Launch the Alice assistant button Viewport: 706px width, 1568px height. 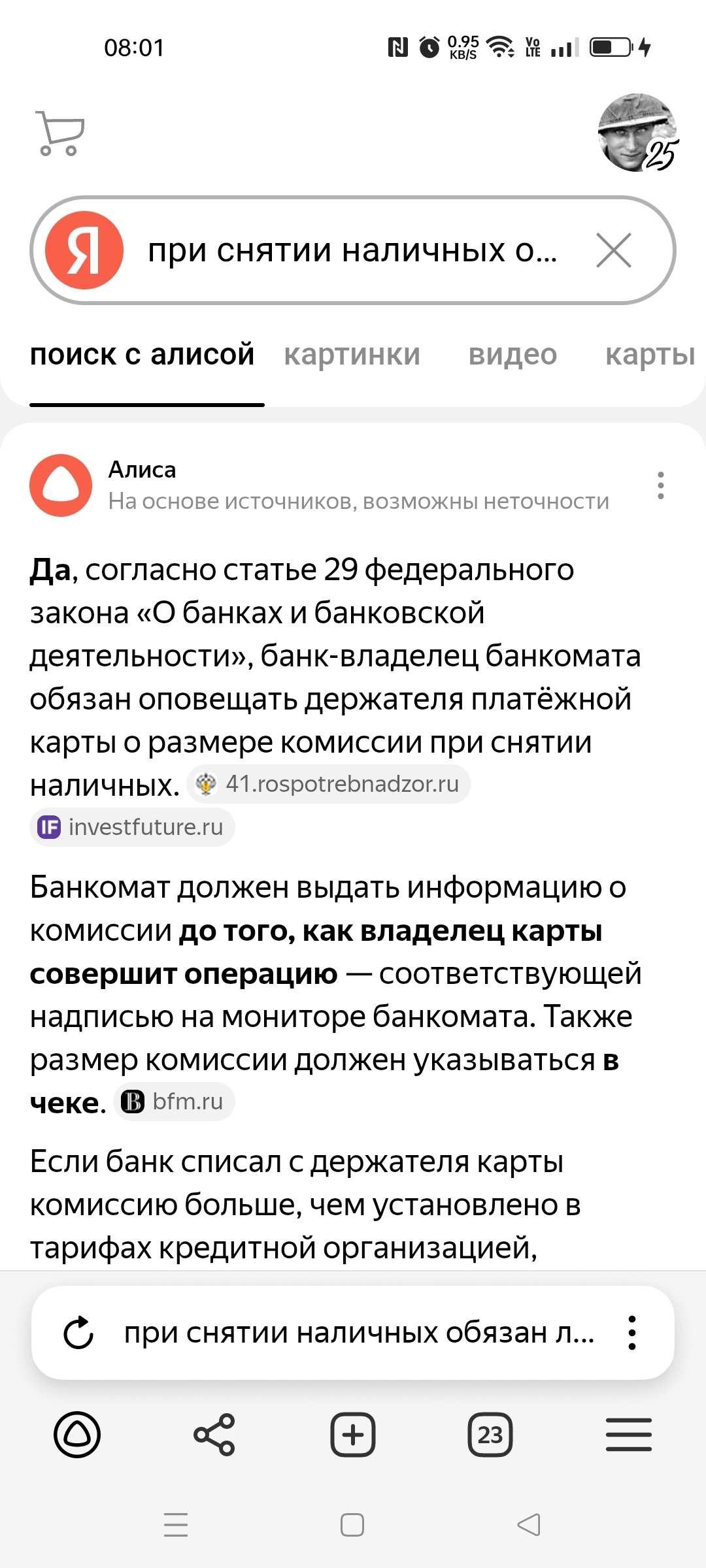(77, 1435)
